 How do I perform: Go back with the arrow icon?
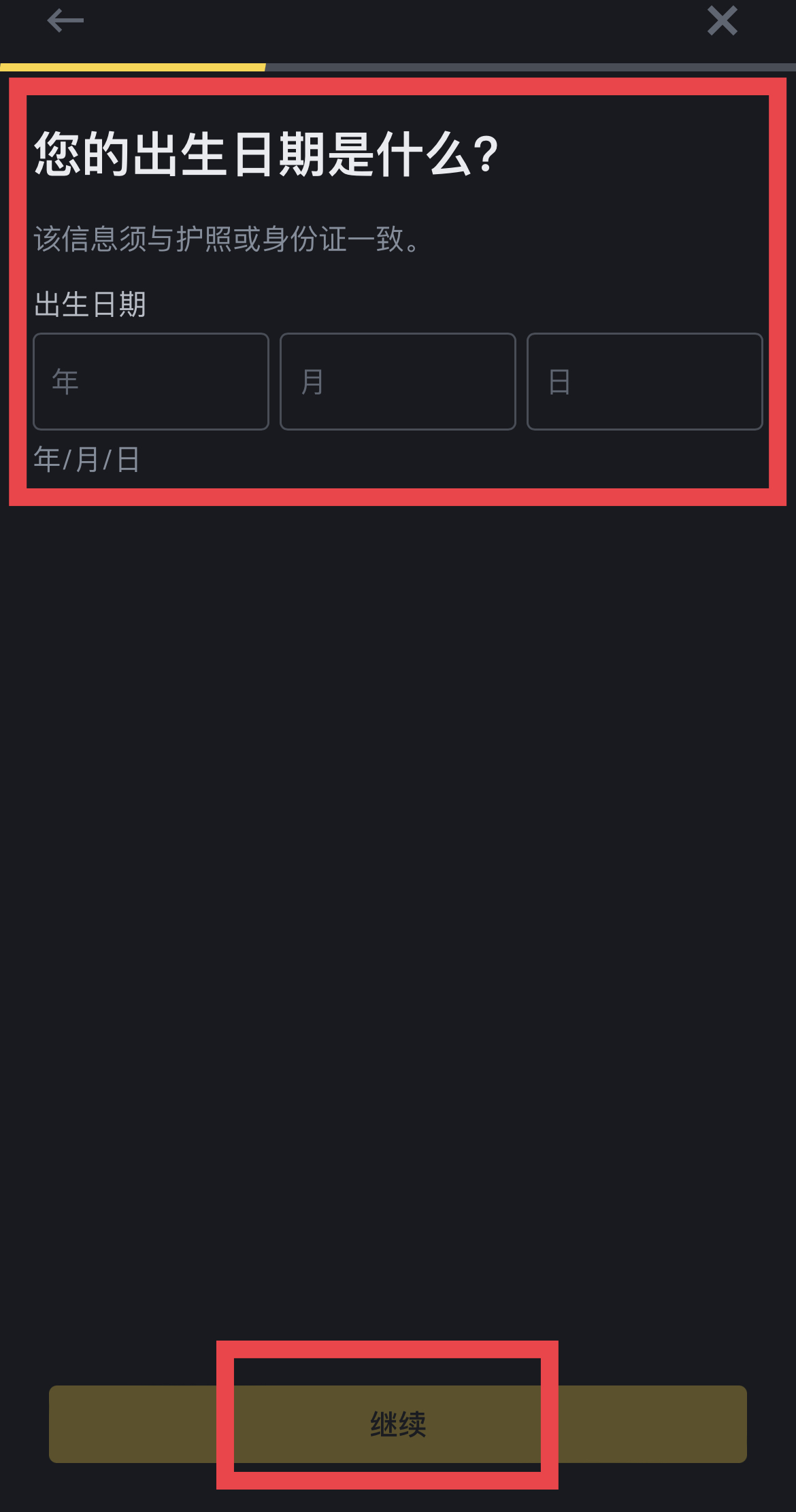tap(65, 21)
